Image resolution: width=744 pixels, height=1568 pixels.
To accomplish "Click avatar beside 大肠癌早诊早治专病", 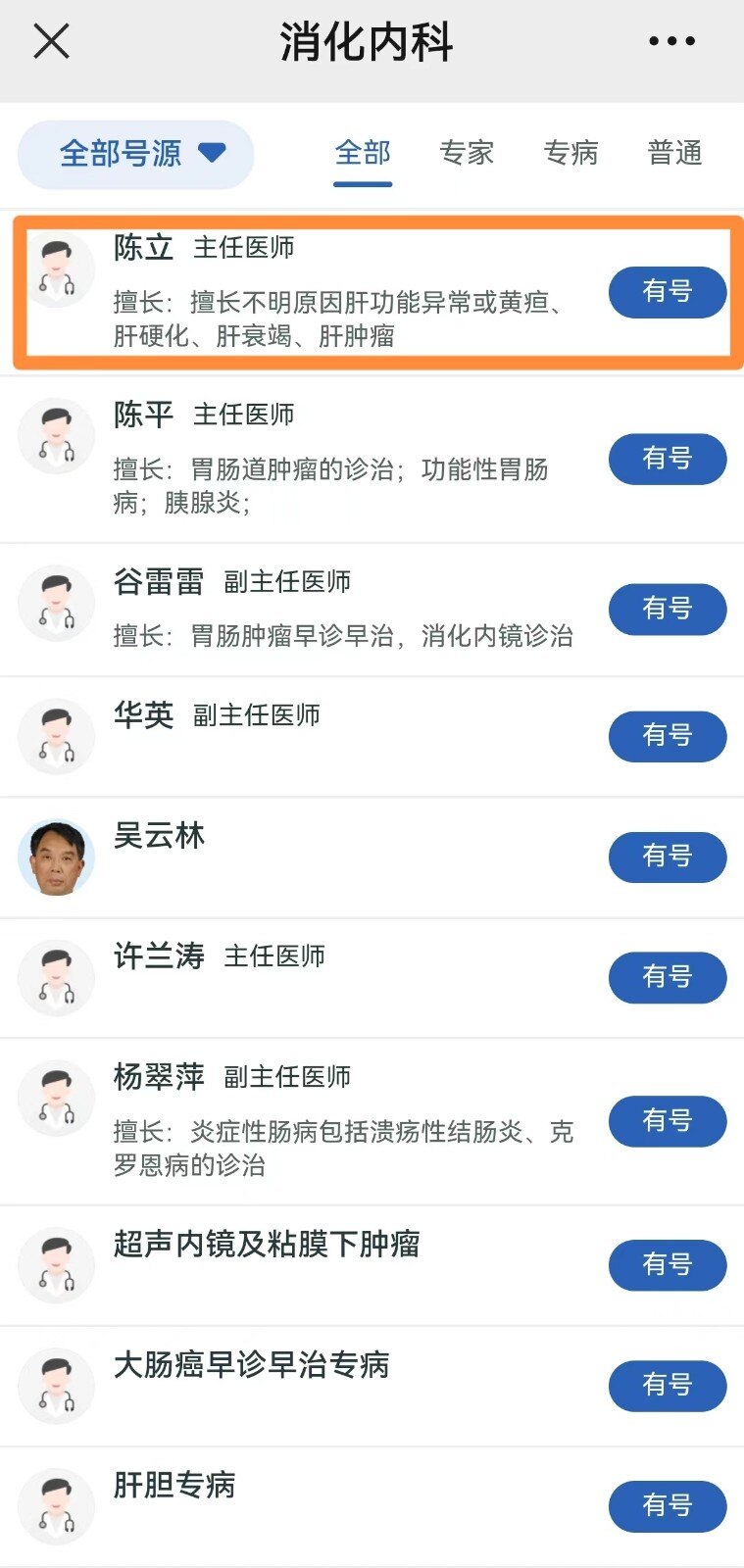I will click(56, 1386).
